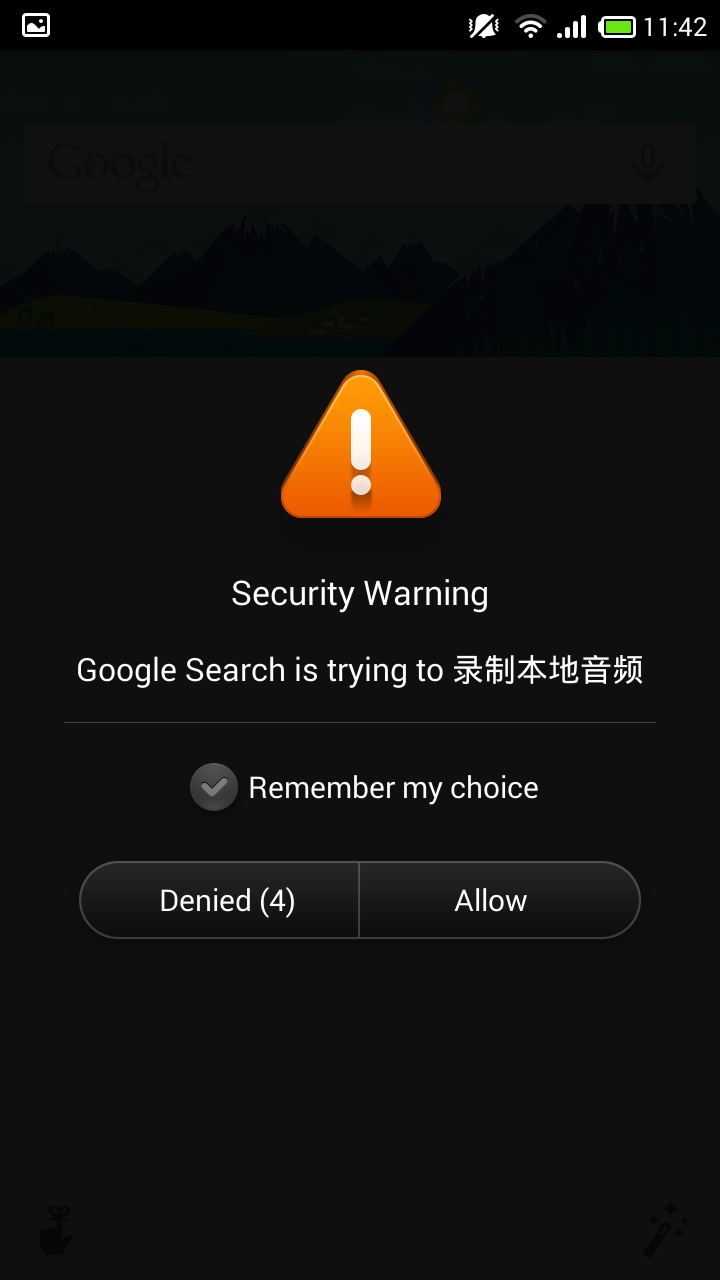Deny the audio recording permission request

tap(220, 900)
